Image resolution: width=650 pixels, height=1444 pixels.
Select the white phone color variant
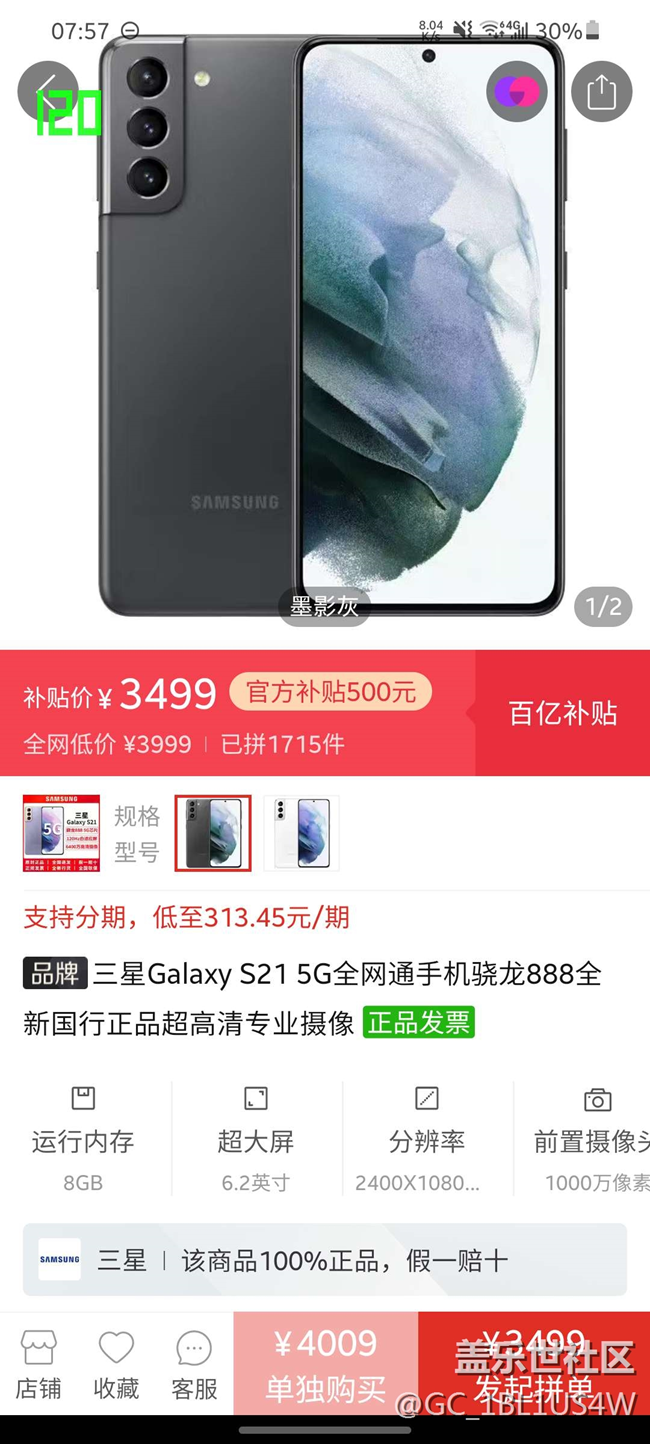(x=301, y=833)
